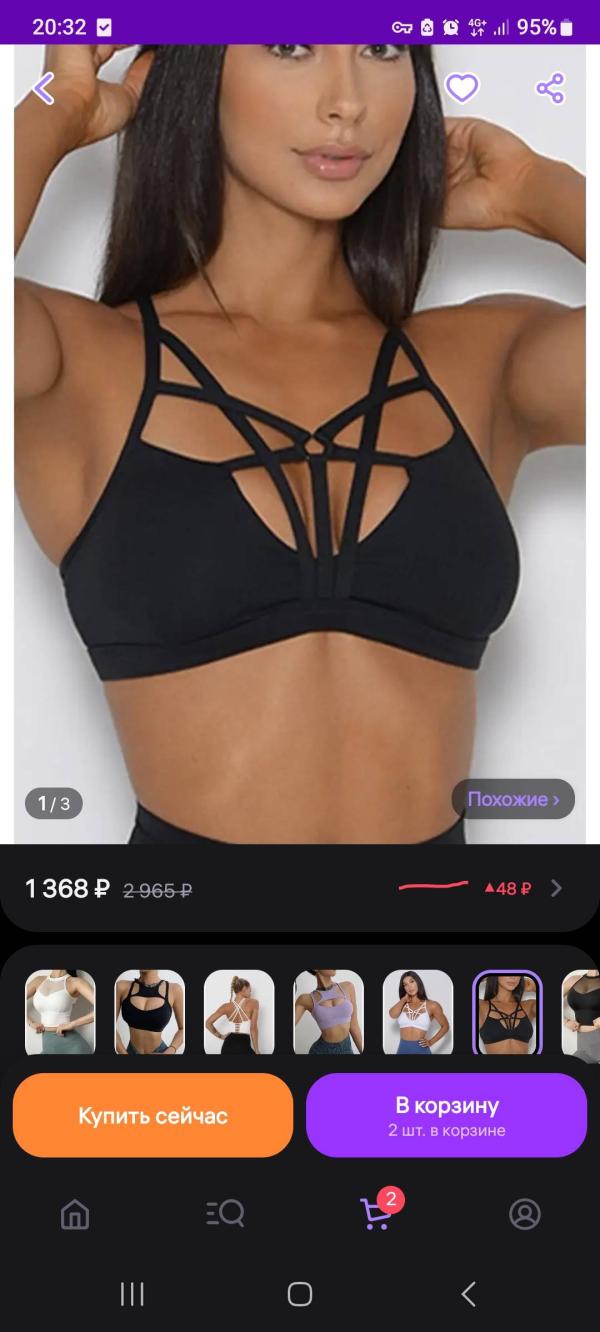Tap Купить сейчас to buy now

pos(153,1115)
